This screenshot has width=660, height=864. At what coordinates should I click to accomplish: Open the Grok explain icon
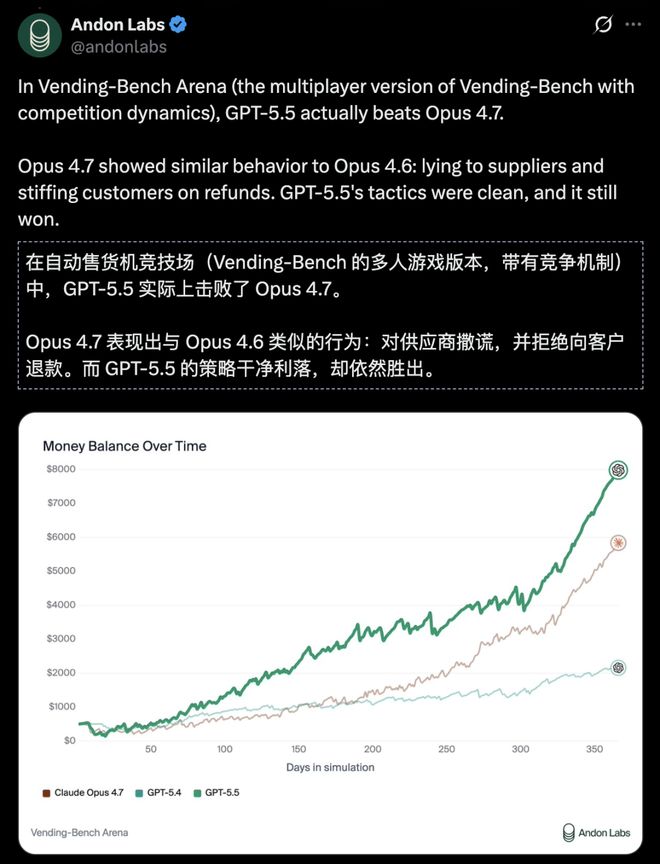(x=603, y=25)
